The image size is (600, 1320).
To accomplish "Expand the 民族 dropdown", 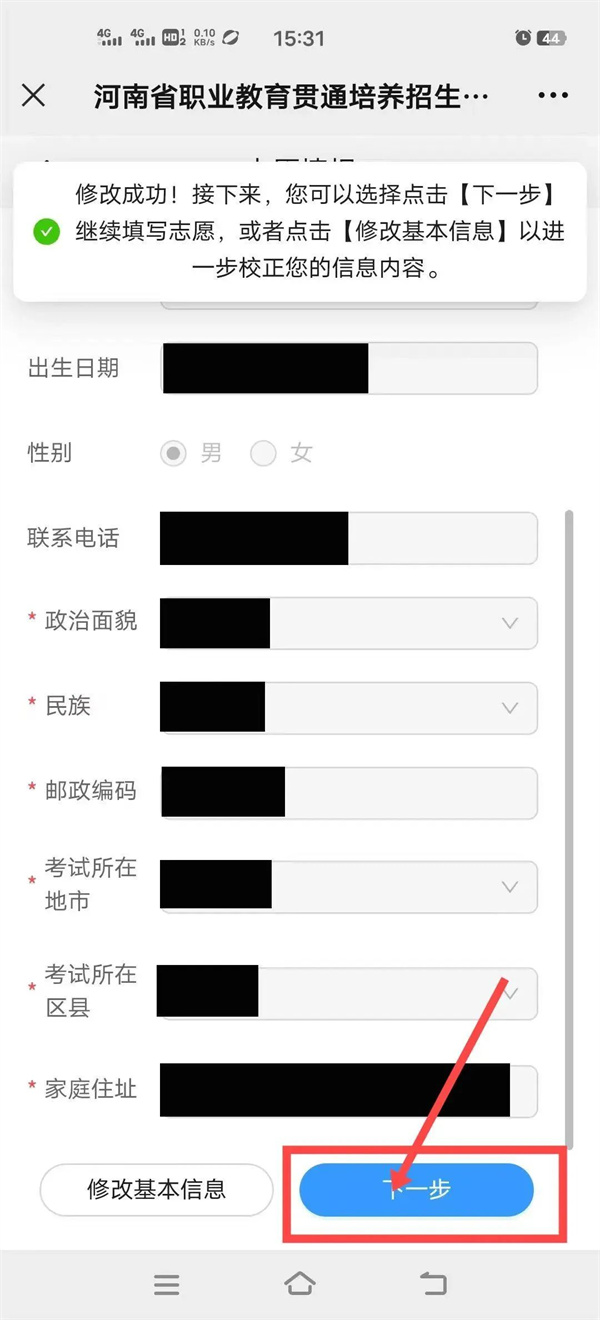I will [x=349, y=707].
